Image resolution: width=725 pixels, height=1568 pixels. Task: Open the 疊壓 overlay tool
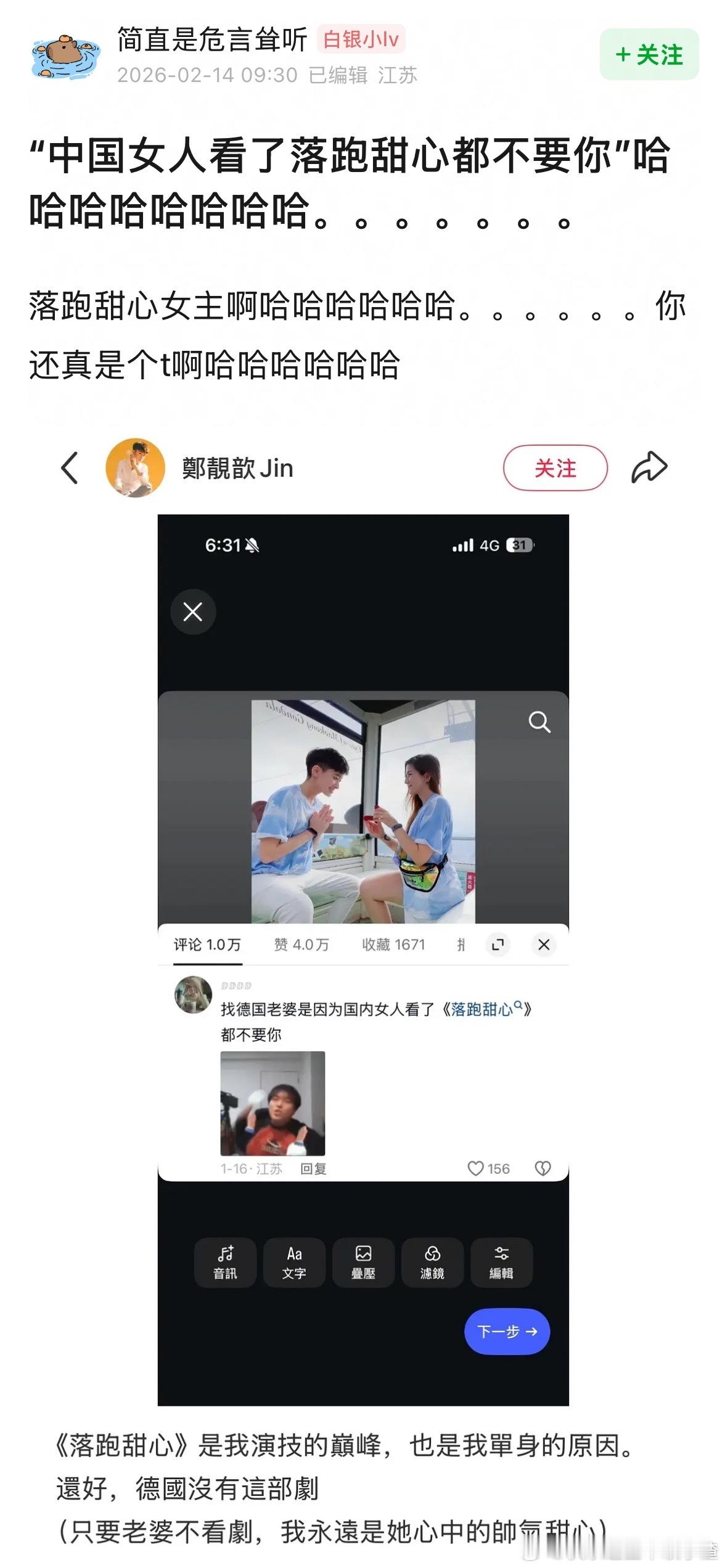point(364,1262)
